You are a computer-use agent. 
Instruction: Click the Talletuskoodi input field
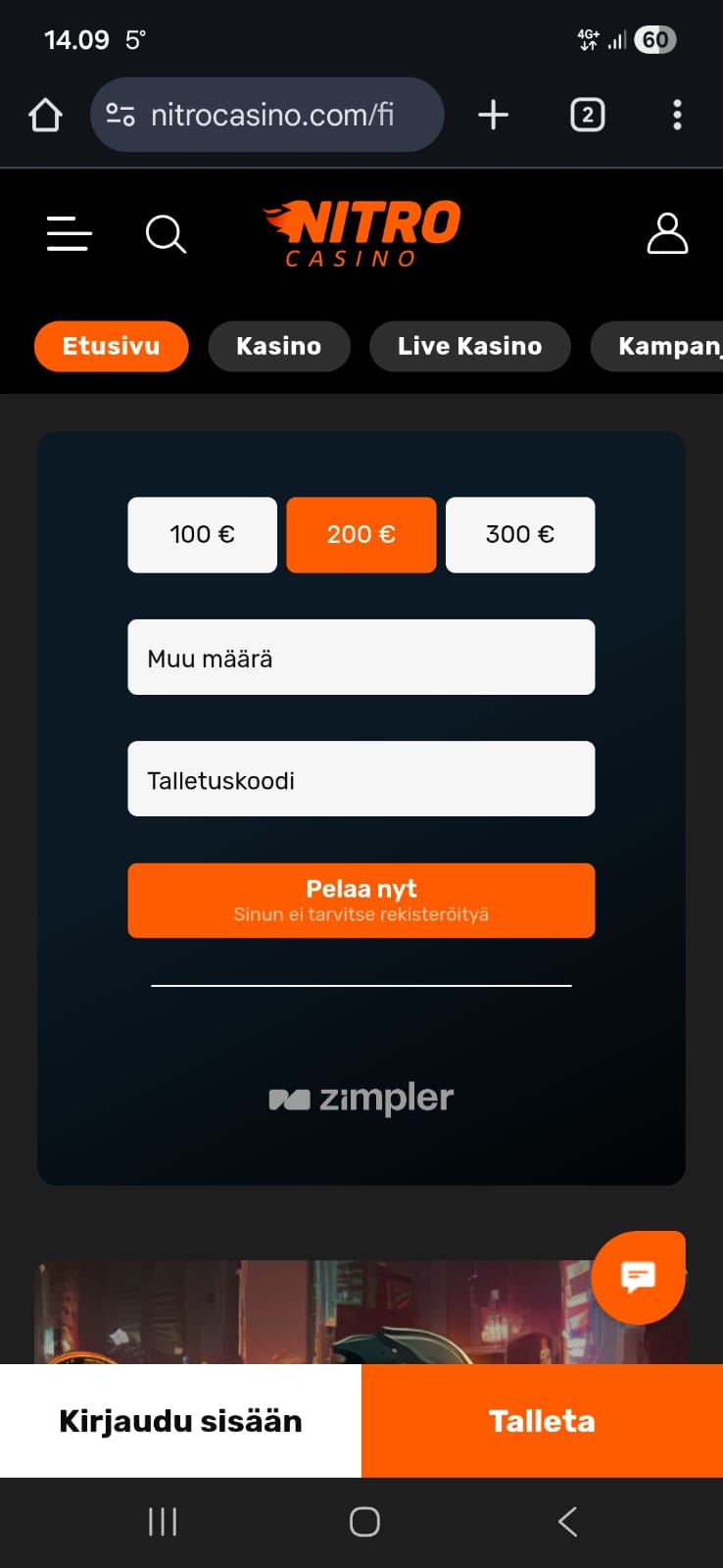pyautogui.click(x=361, y=778)
